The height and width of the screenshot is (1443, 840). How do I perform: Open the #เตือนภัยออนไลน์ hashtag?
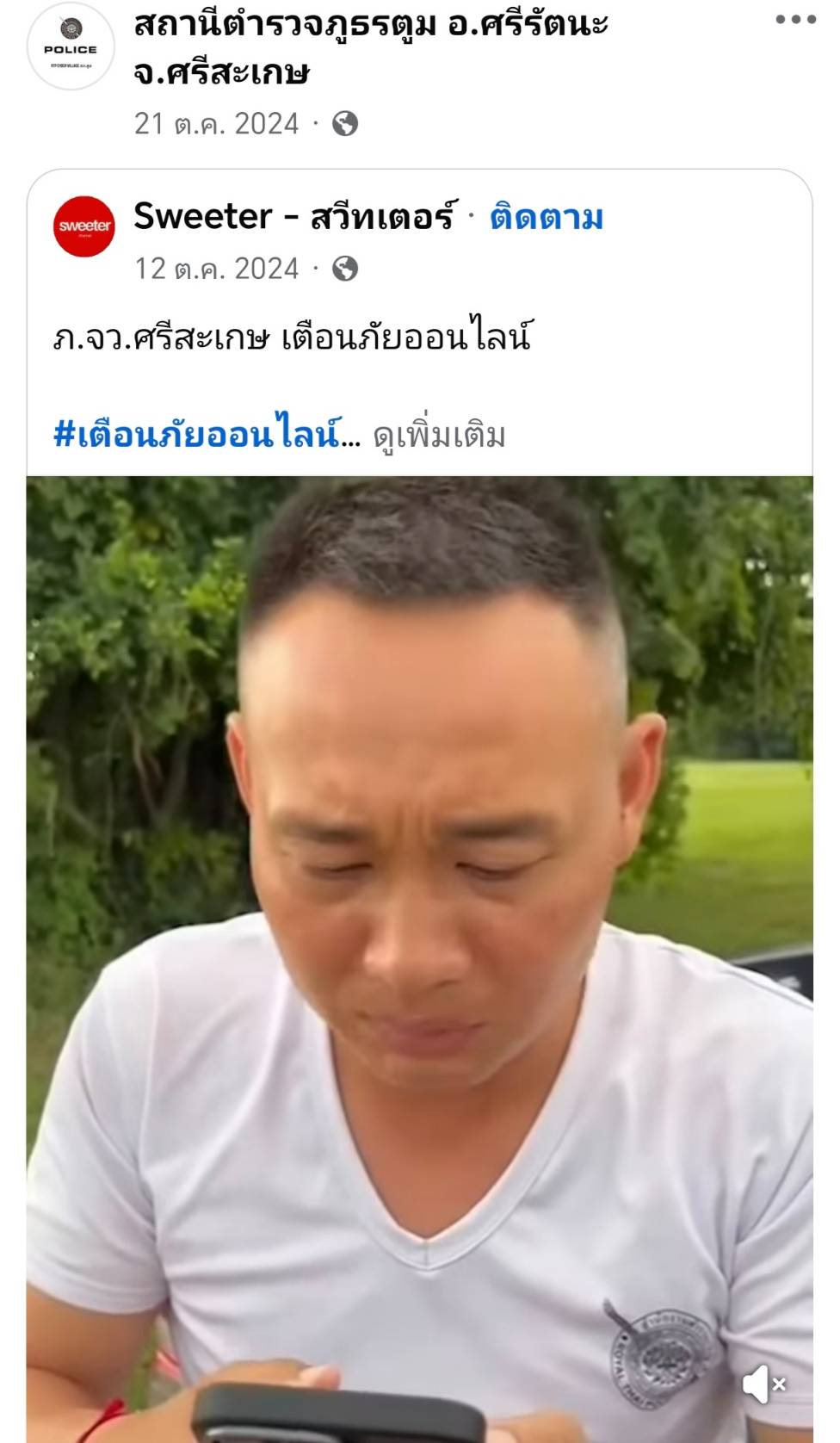coord(198,433)
